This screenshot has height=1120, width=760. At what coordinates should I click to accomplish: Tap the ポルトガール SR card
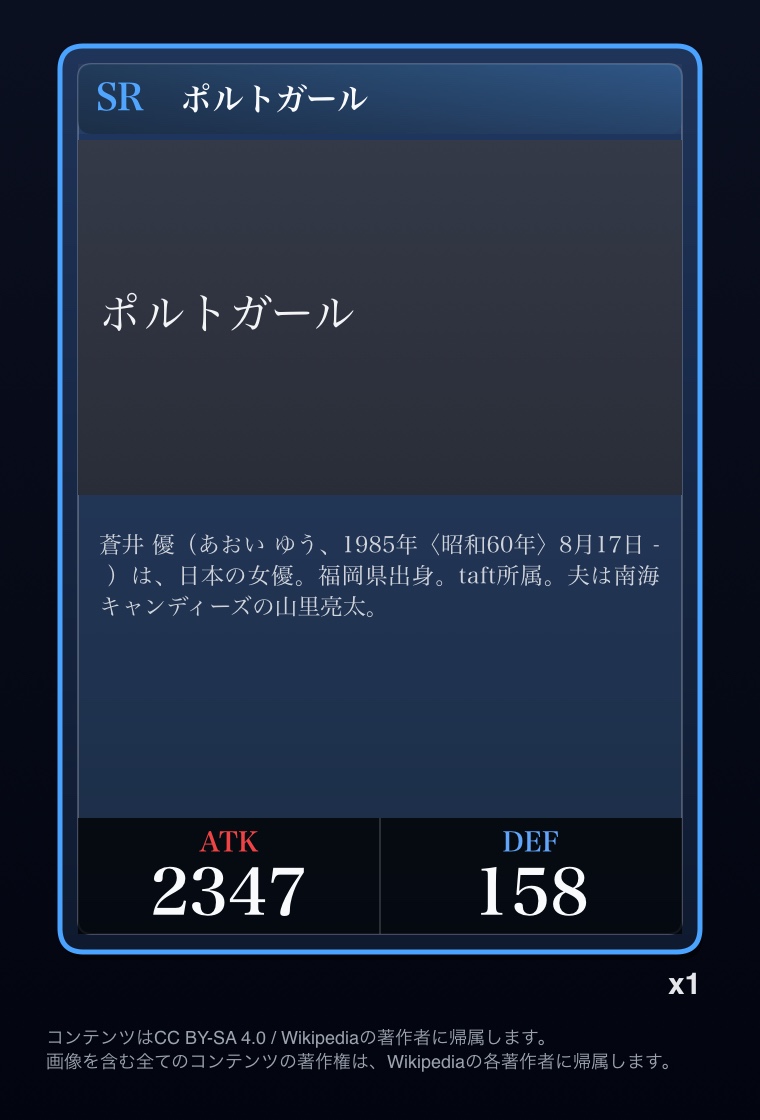tap(380, 498)
